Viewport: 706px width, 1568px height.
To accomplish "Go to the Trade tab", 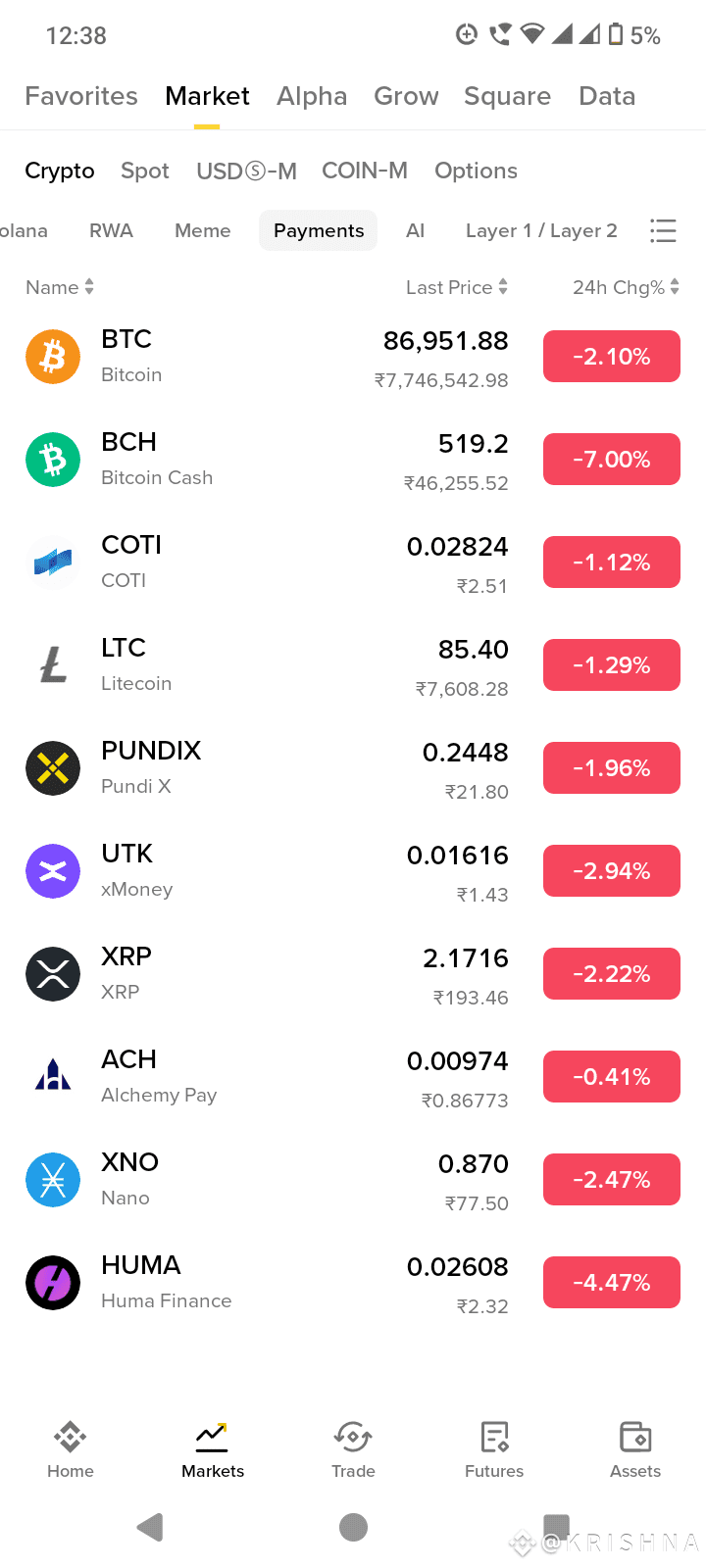I will pyautogui.click(x=353, y=1449).
